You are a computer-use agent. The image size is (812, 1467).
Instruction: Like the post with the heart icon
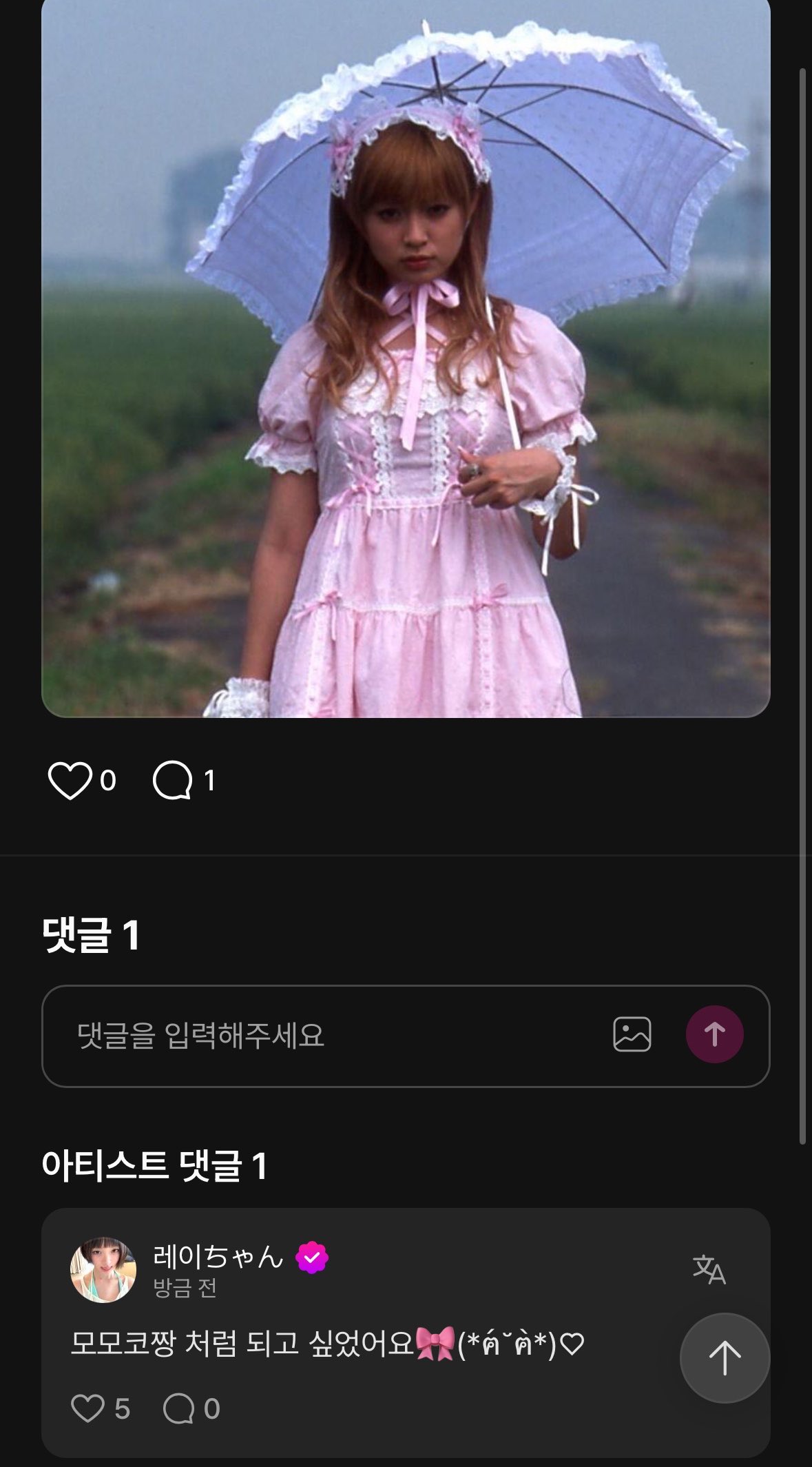coord(70,781)
